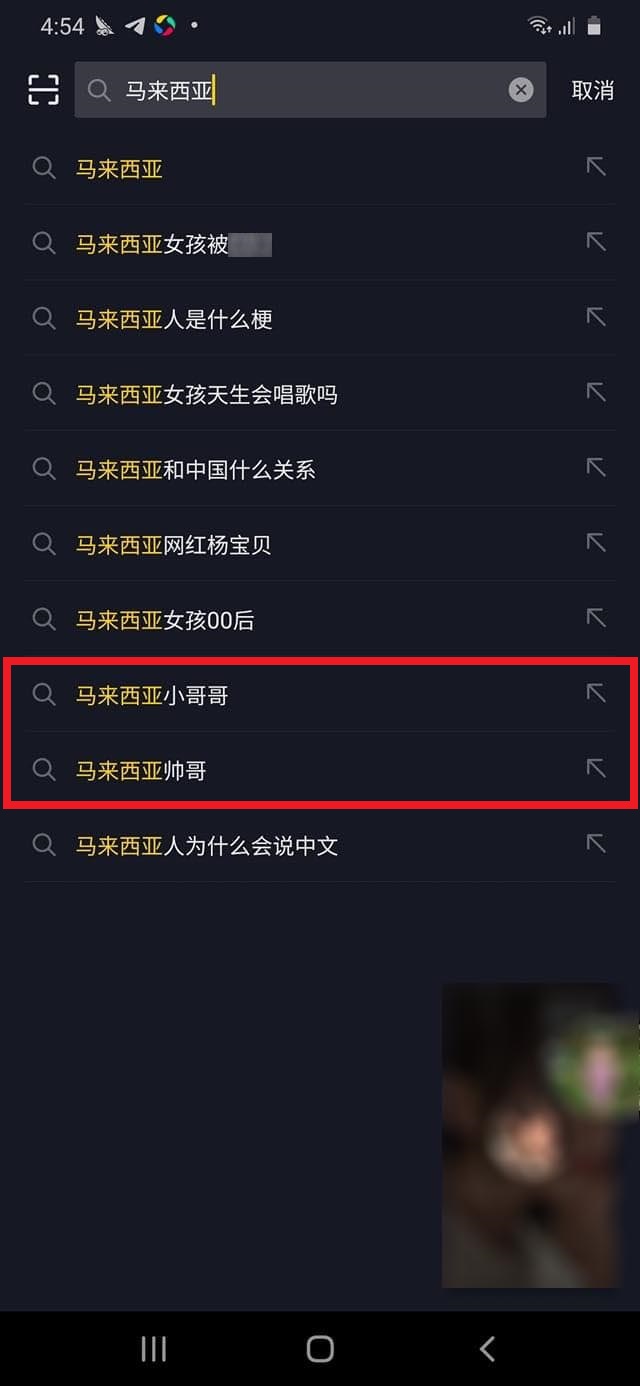Screen dimensions: 640x1386
Task: Fill search box with 马来西亚帅哥 using arrow
Action: coord(596,768)
